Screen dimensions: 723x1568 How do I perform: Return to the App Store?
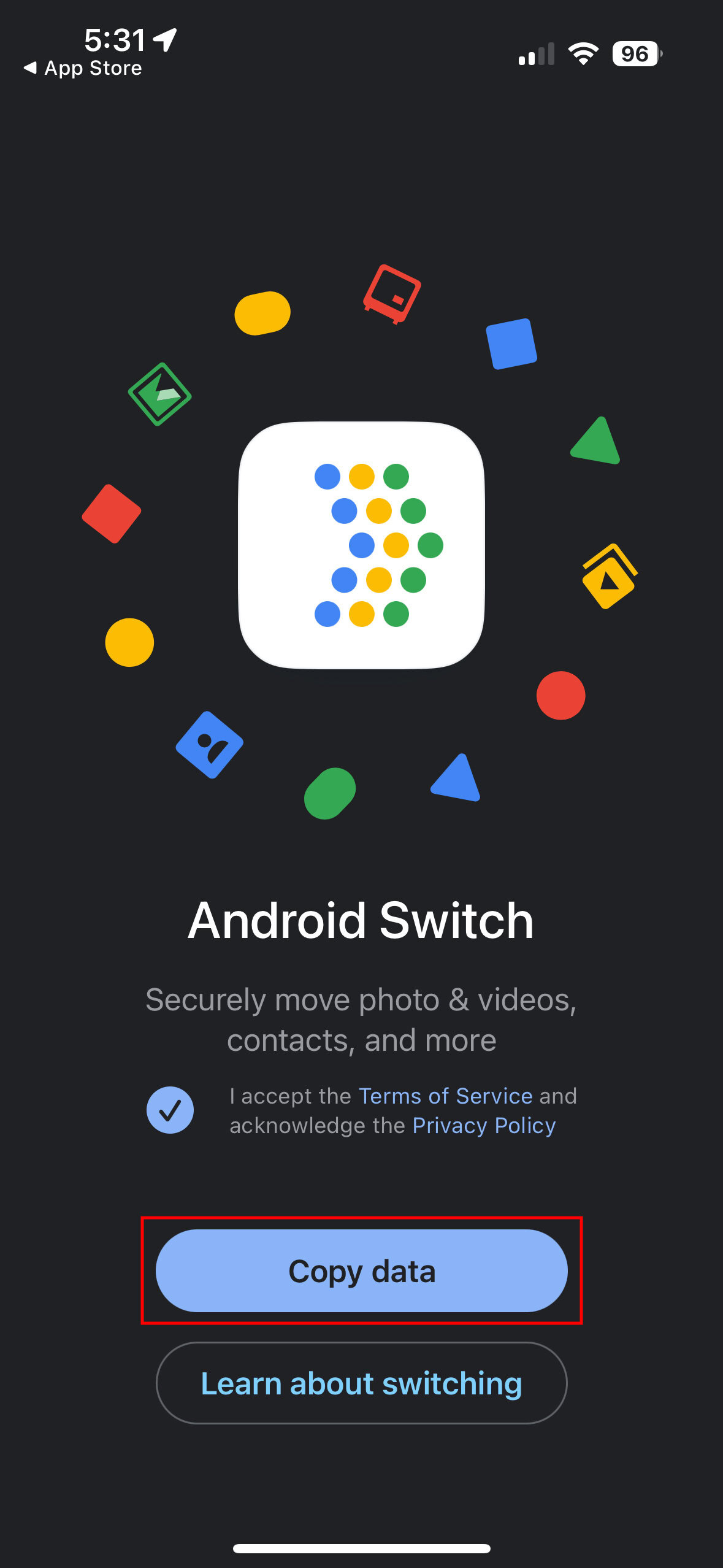coord(83,68)
